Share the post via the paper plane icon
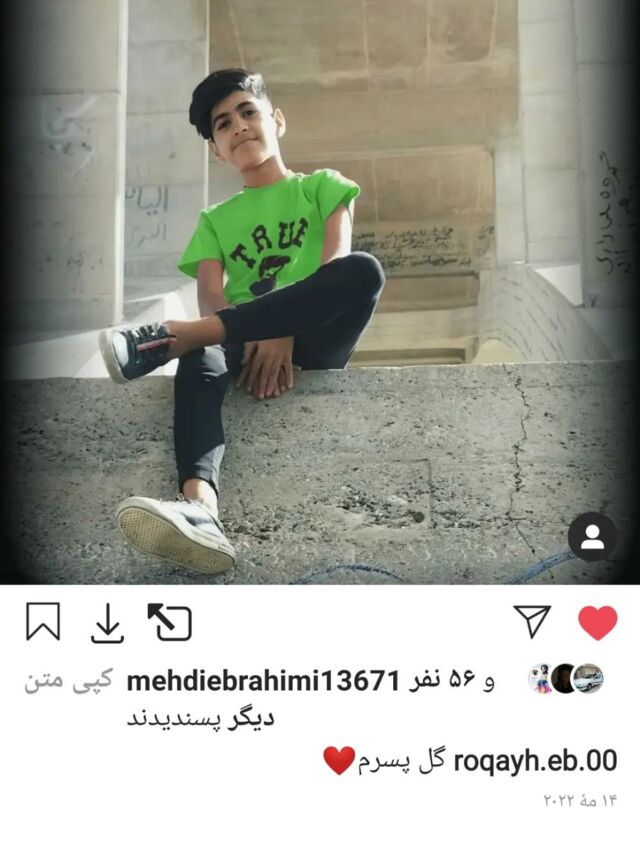 pyautogui.click(x=532, y=622)
